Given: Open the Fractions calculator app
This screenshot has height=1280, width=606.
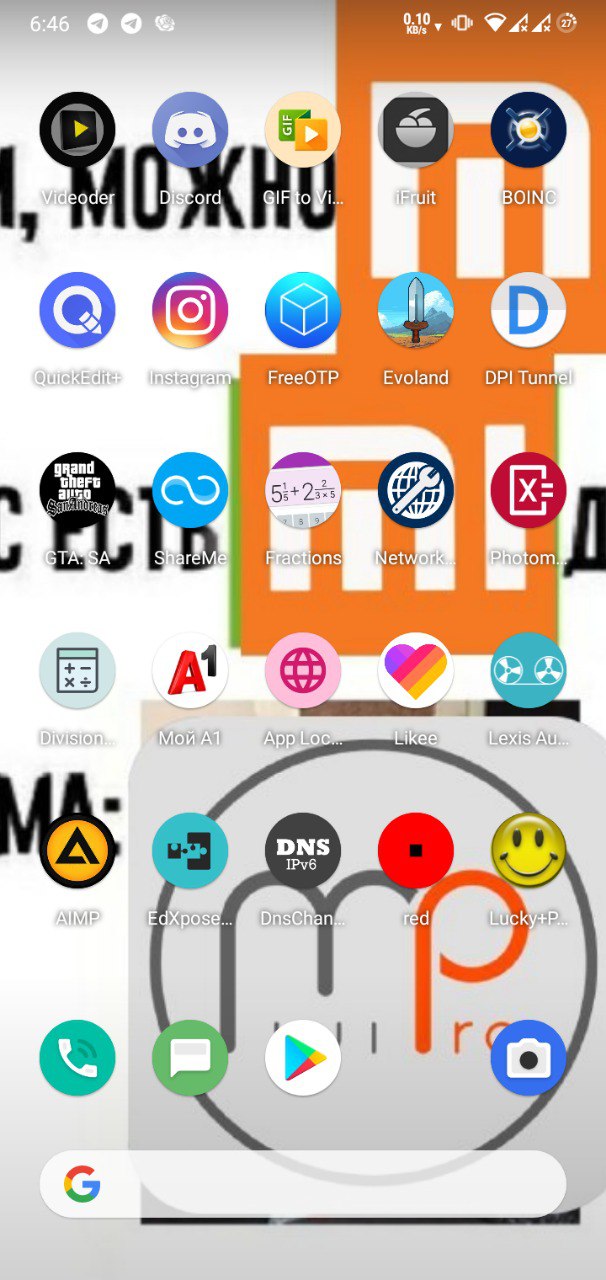Looking at the screenshot, I should click(x=303, y=490).
